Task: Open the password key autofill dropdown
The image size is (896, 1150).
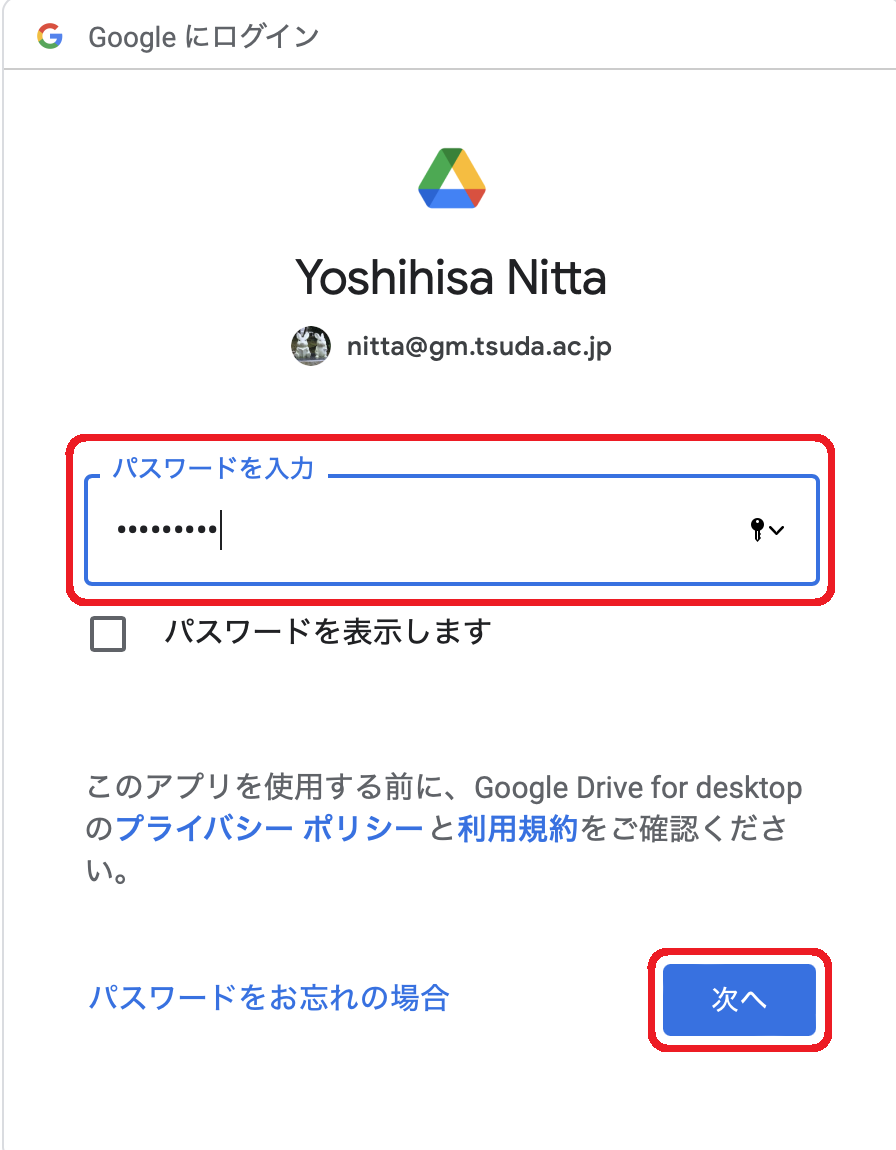Action: (x=766, y=531)
